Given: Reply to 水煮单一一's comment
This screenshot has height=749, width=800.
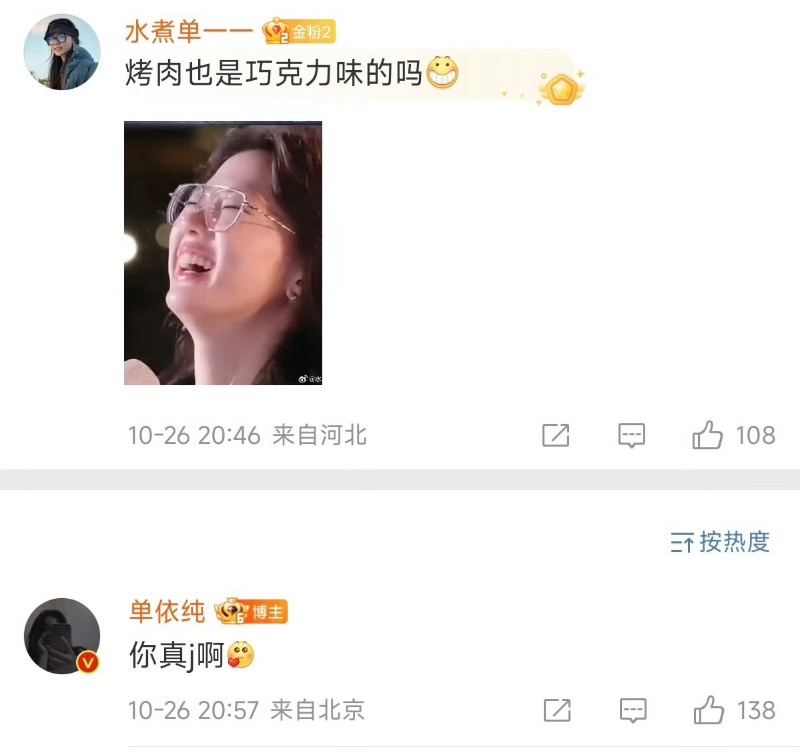Looking at the screenshot, I should click(631, 435).
